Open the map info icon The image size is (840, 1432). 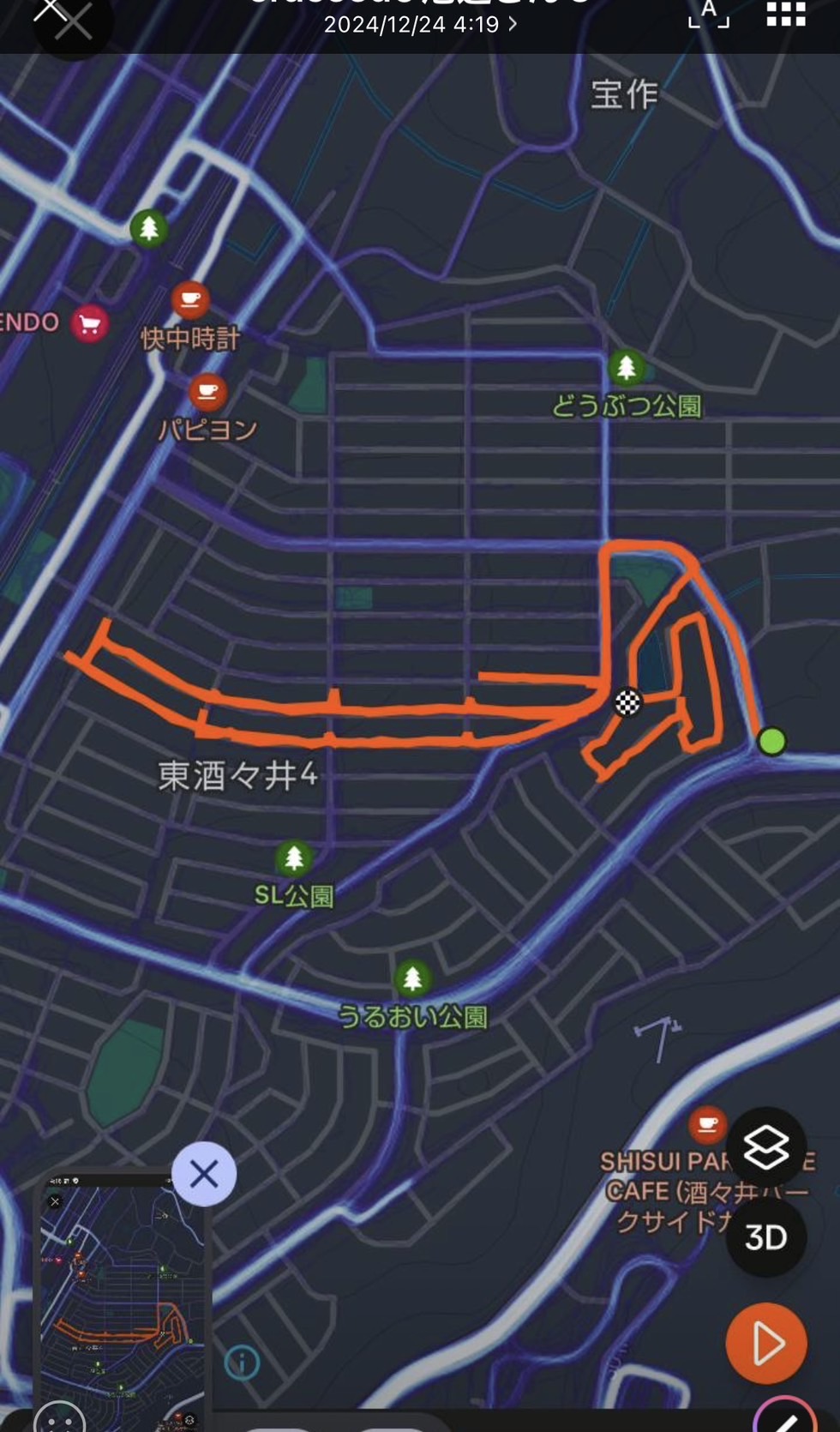(x=243, y=1363)
